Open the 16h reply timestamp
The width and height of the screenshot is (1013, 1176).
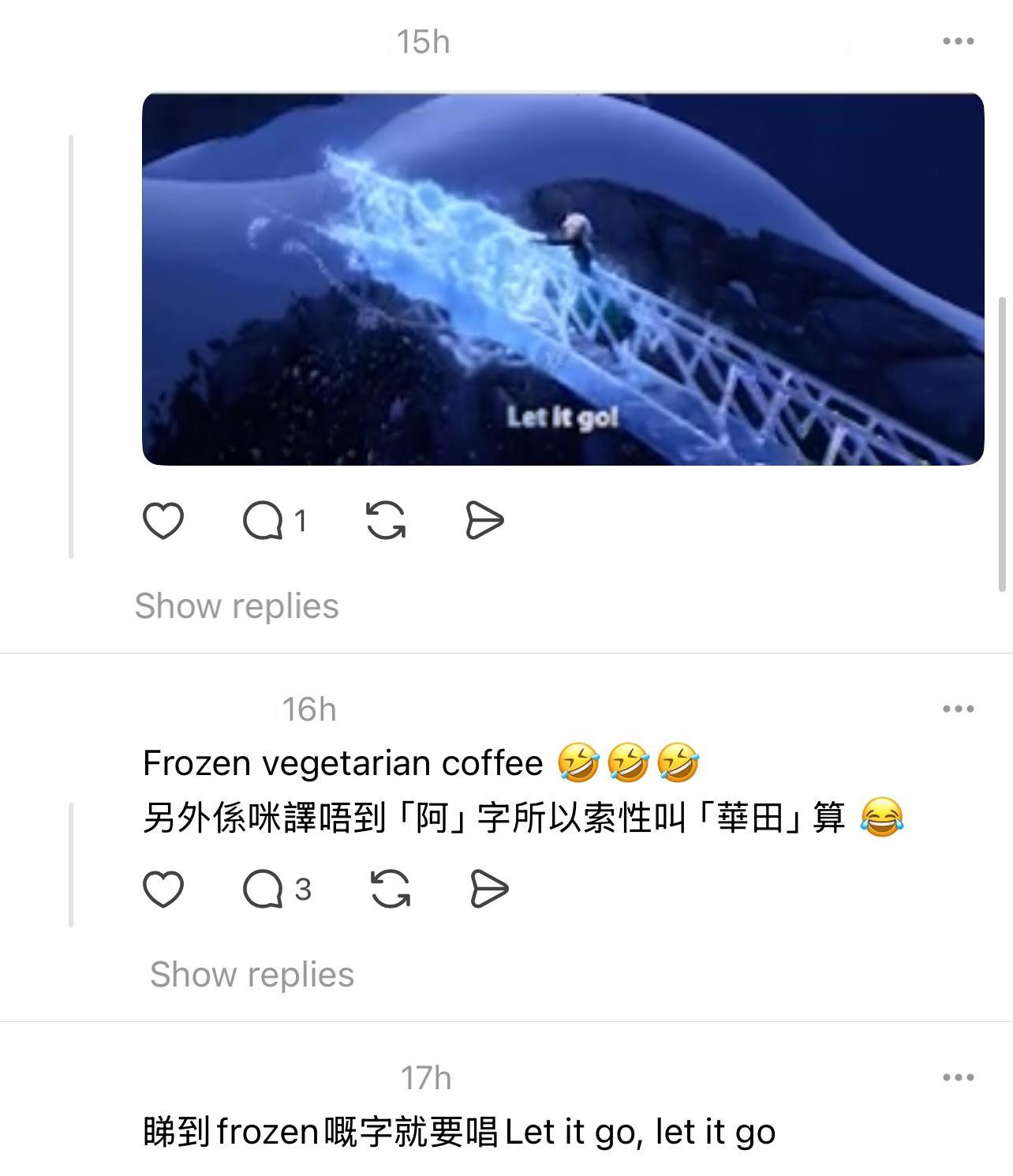307,709
